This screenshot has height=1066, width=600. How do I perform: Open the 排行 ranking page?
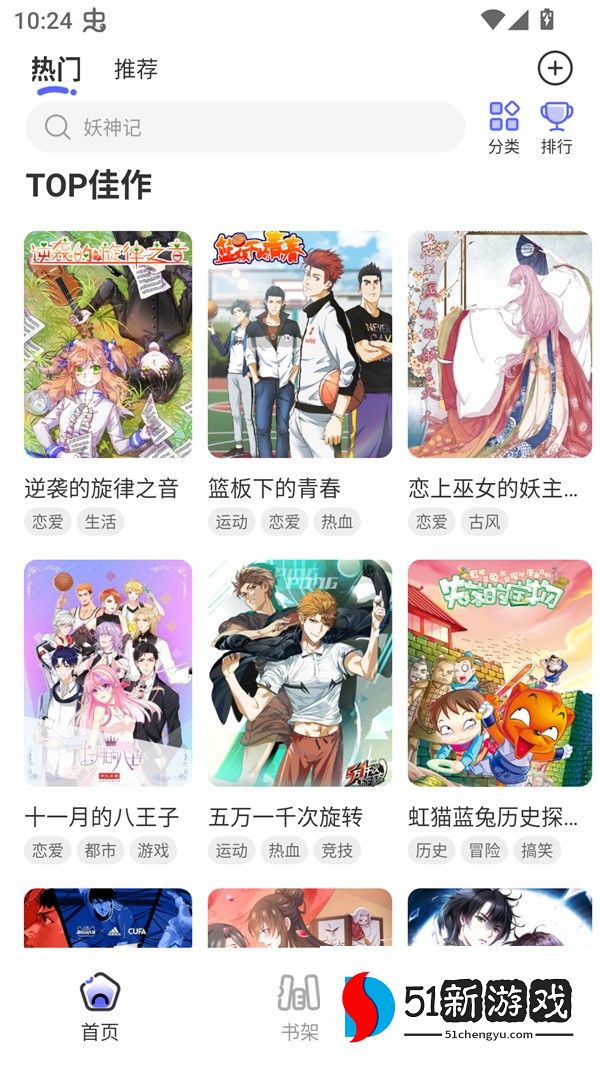coord(556,127)
